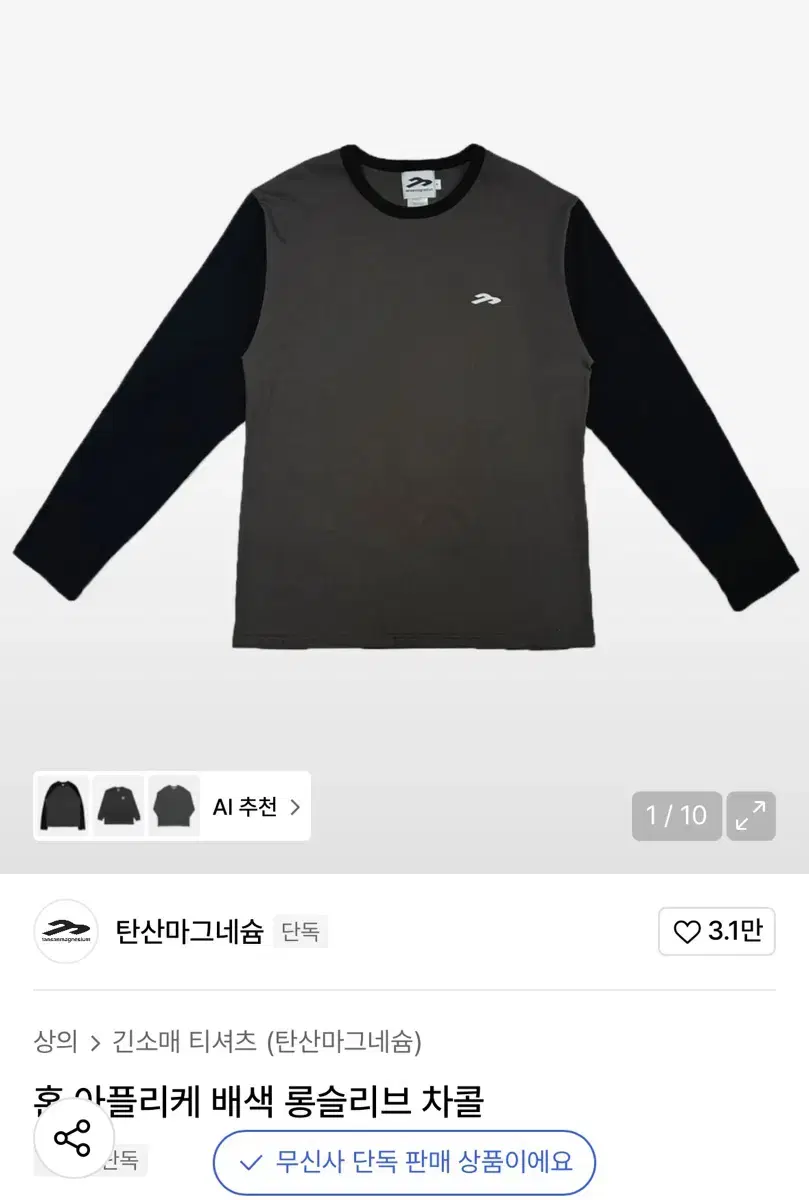Expand the breadcrumb chevron after 상의
Image resolution: width=809 pixels, height=1200 pixels.
click(95, 1040)
